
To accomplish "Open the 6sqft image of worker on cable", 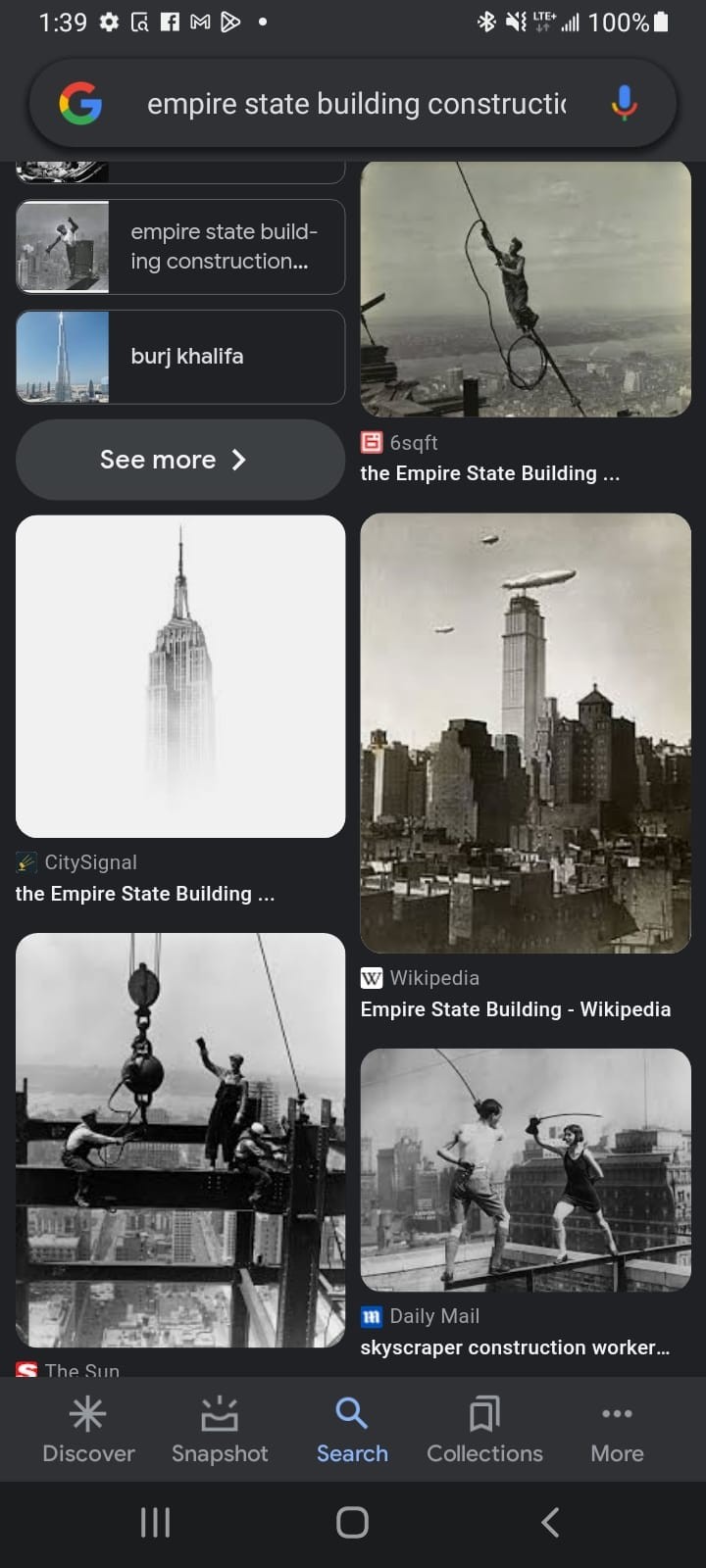I will [x=526, y=290].
